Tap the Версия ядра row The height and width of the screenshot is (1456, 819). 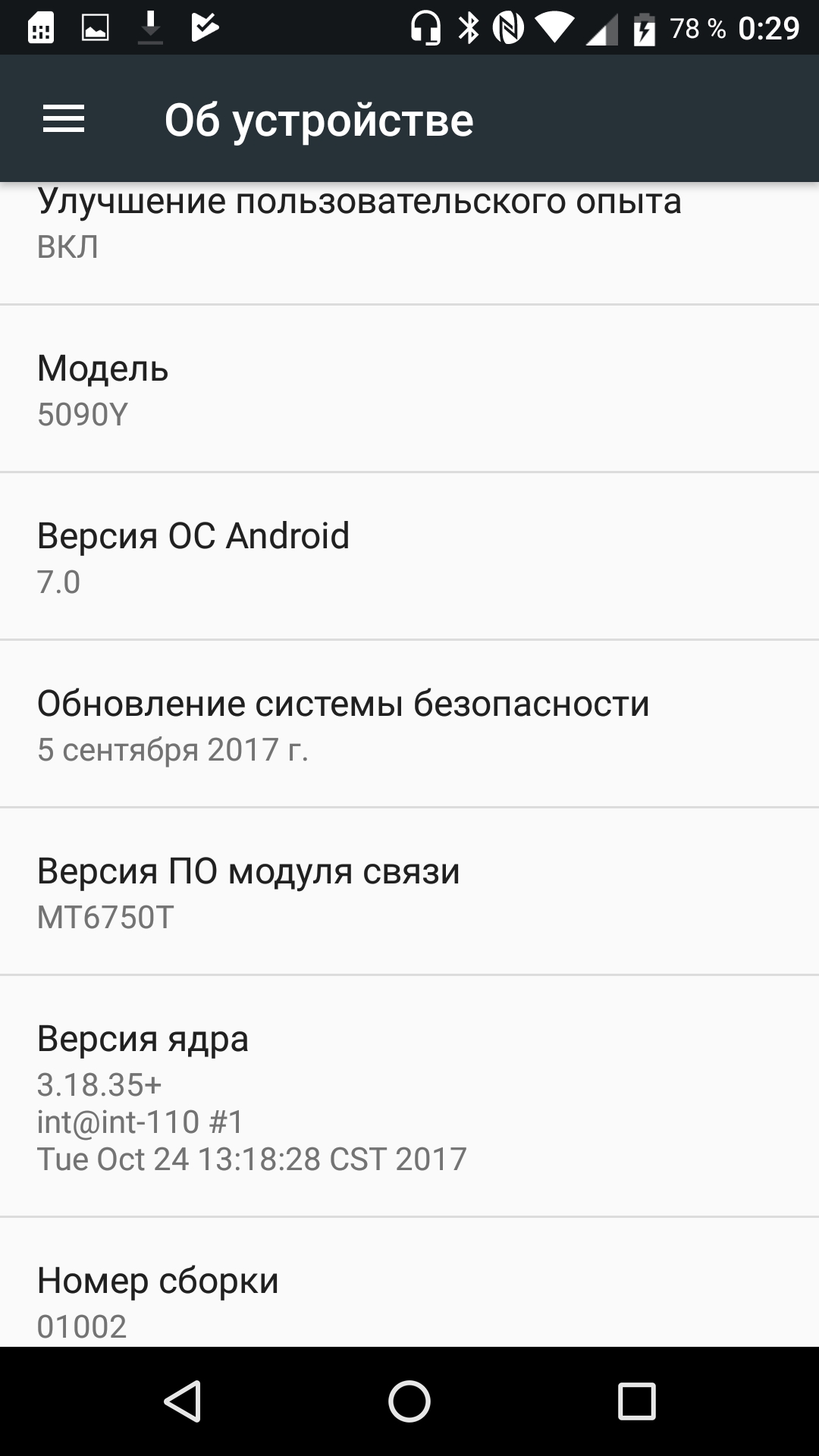(409, 1097)
